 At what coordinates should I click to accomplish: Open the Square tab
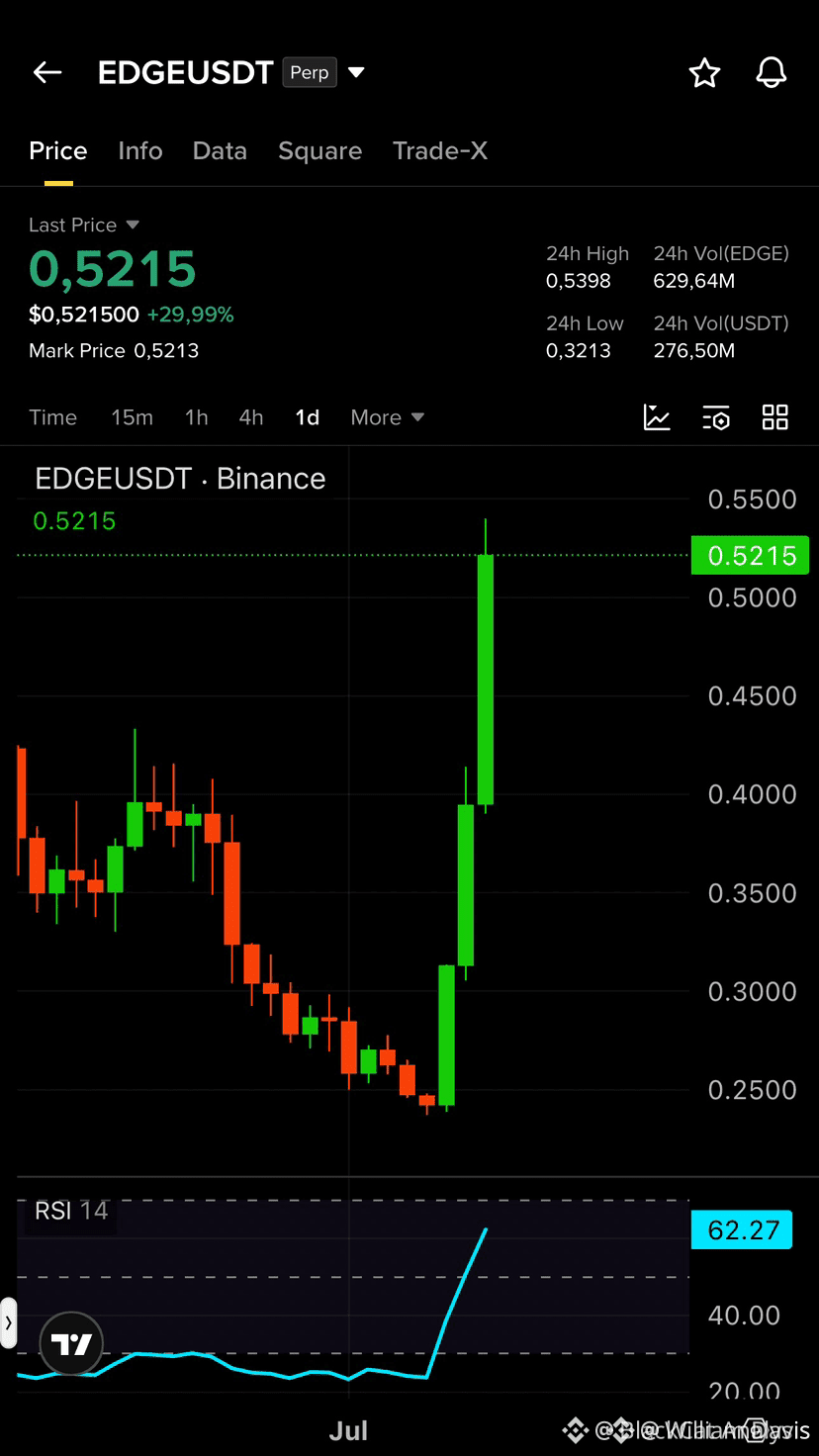(x=319, y=150)
